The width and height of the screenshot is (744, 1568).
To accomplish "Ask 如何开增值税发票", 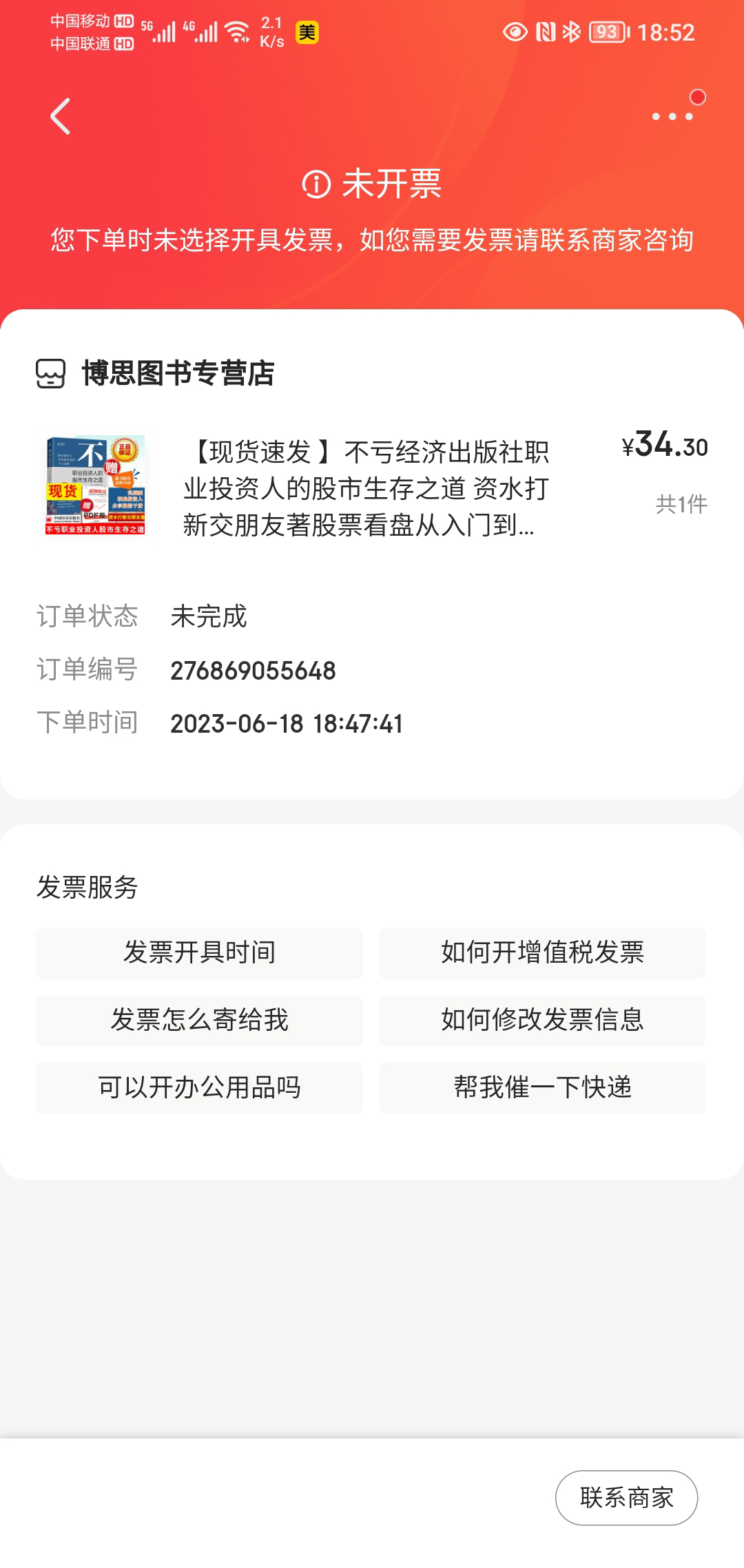I will 542,953.
